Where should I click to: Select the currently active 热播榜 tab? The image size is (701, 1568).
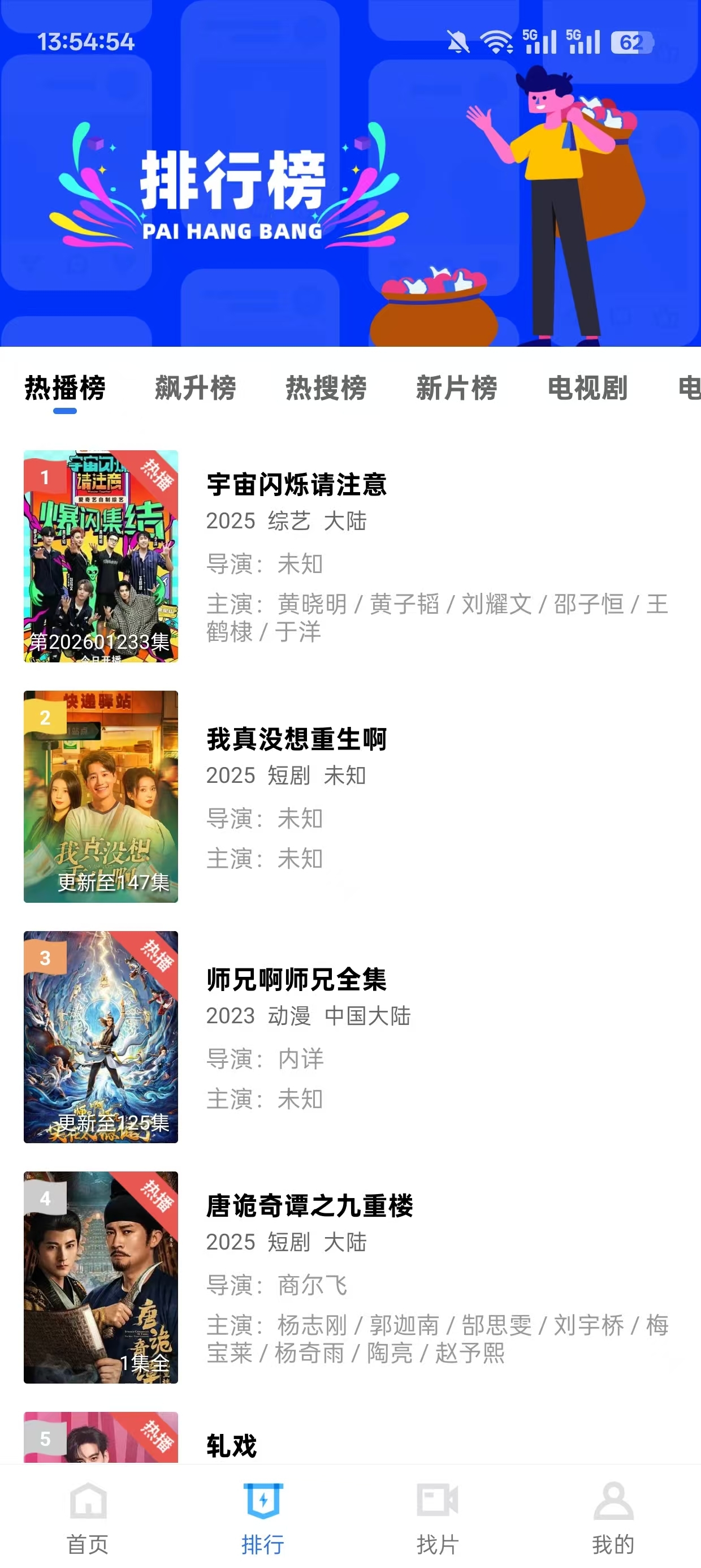pyautogui.click(x=63, y=390)
